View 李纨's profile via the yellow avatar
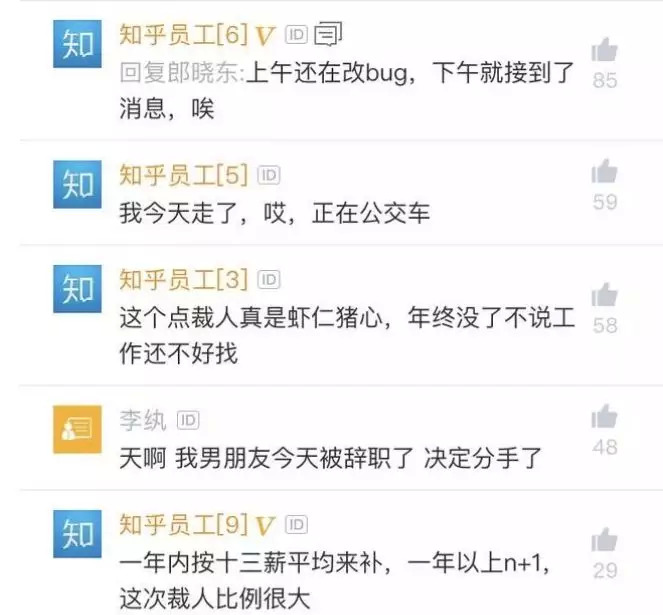This screenshot has width=663, height=615. pyautogui.click(x=77, y=429)
